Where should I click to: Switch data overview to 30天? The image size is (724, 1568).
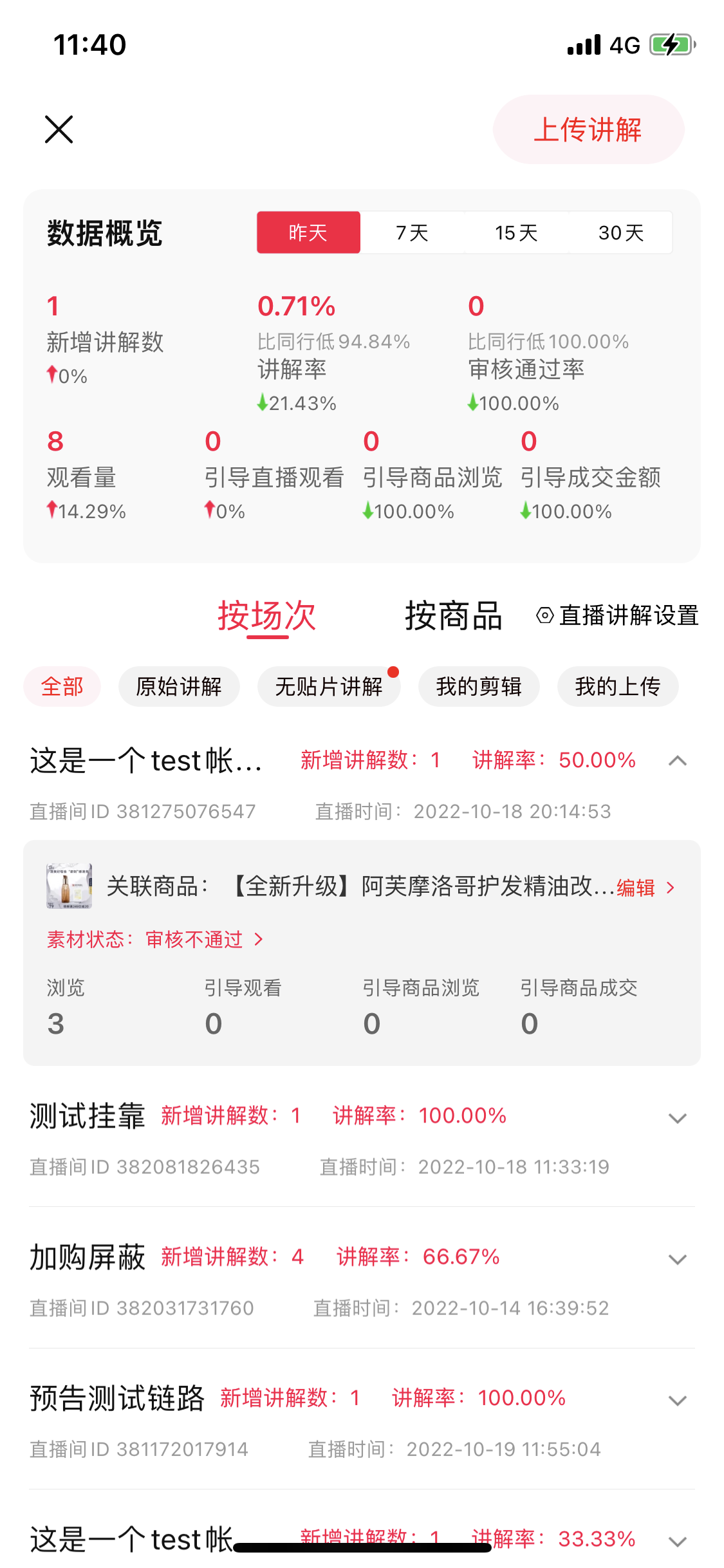pos(620,232)
